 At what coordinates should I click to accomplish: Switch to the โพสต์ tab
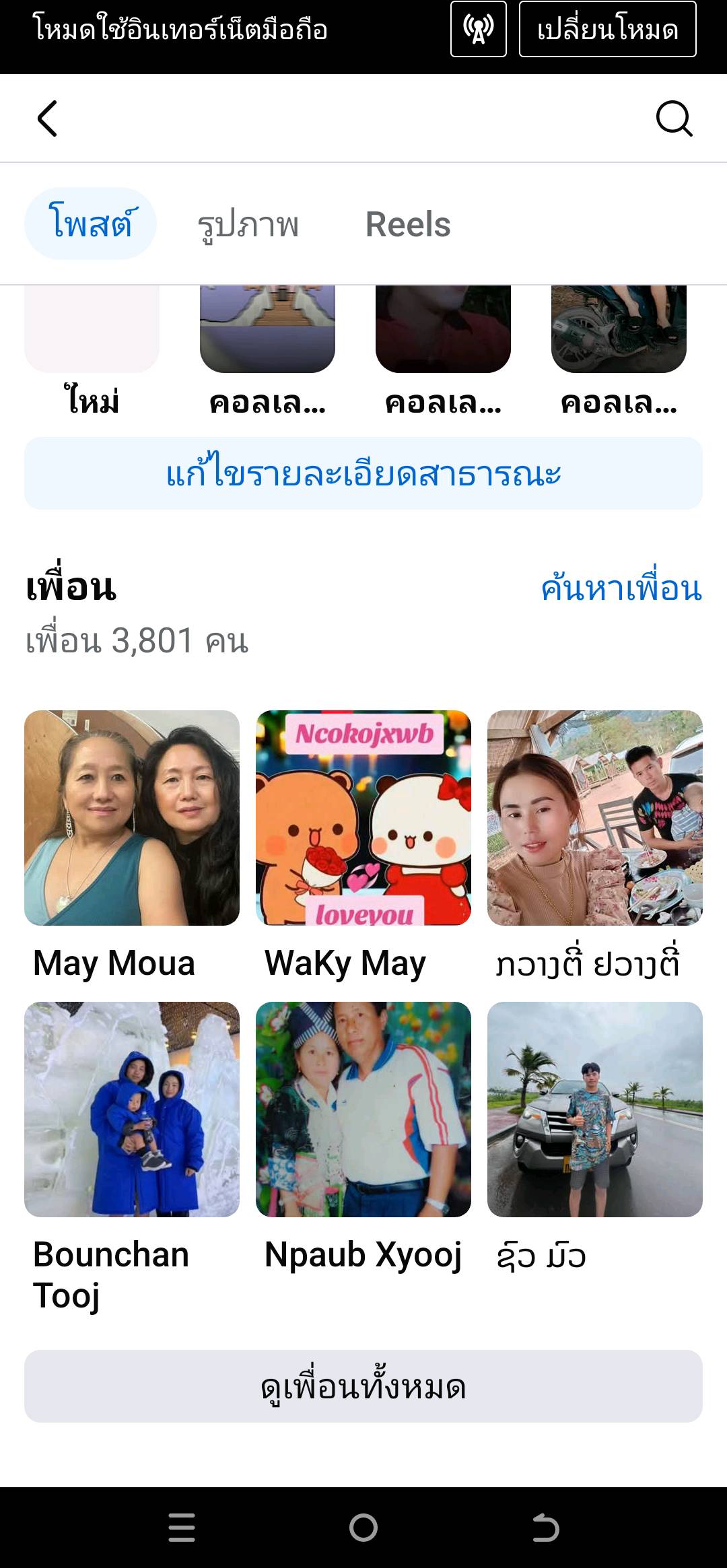(x=90, y=224)
